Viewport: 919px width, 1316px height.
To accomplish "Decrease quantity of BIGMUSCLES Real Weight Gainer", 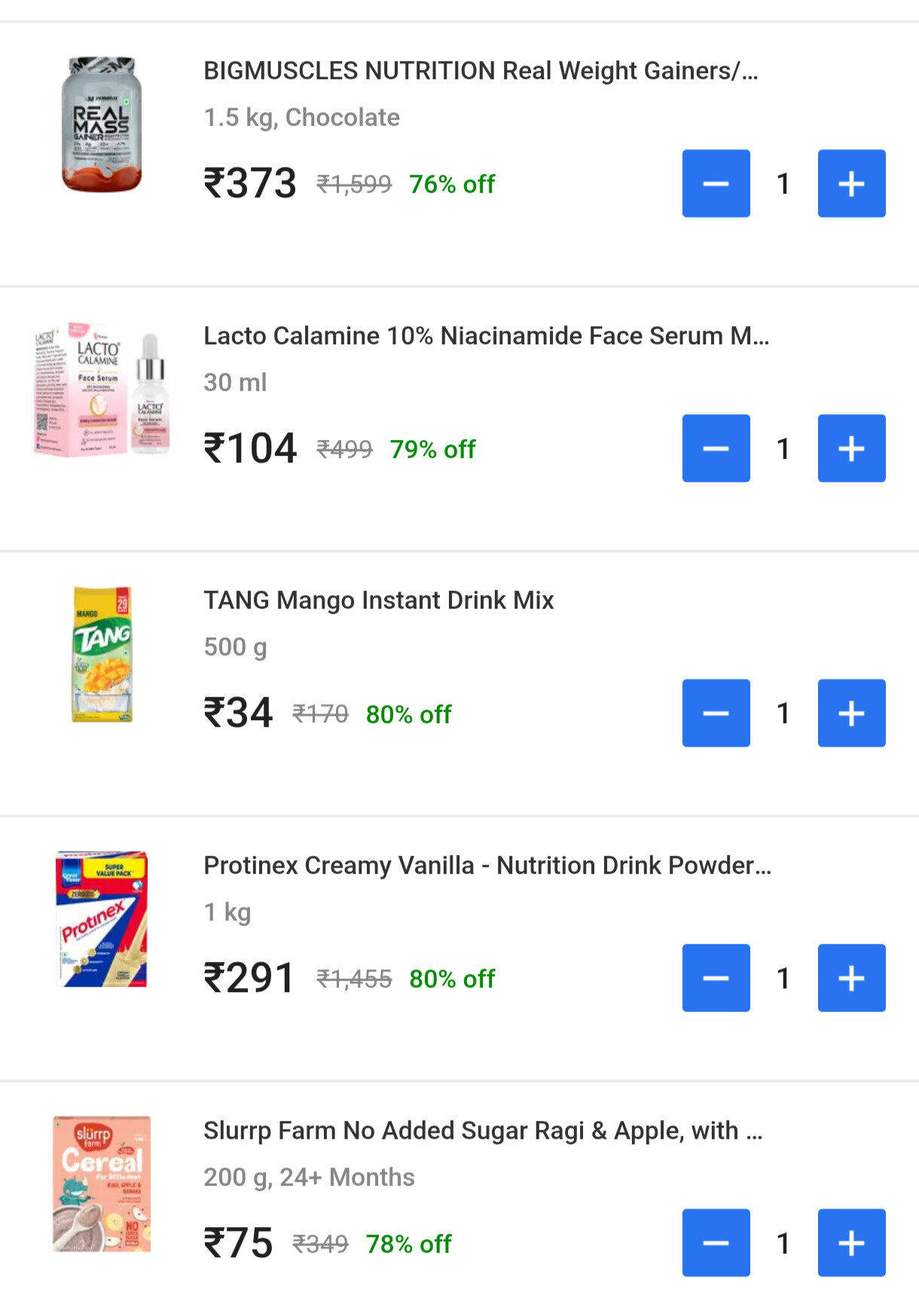I will coord(716,183).
